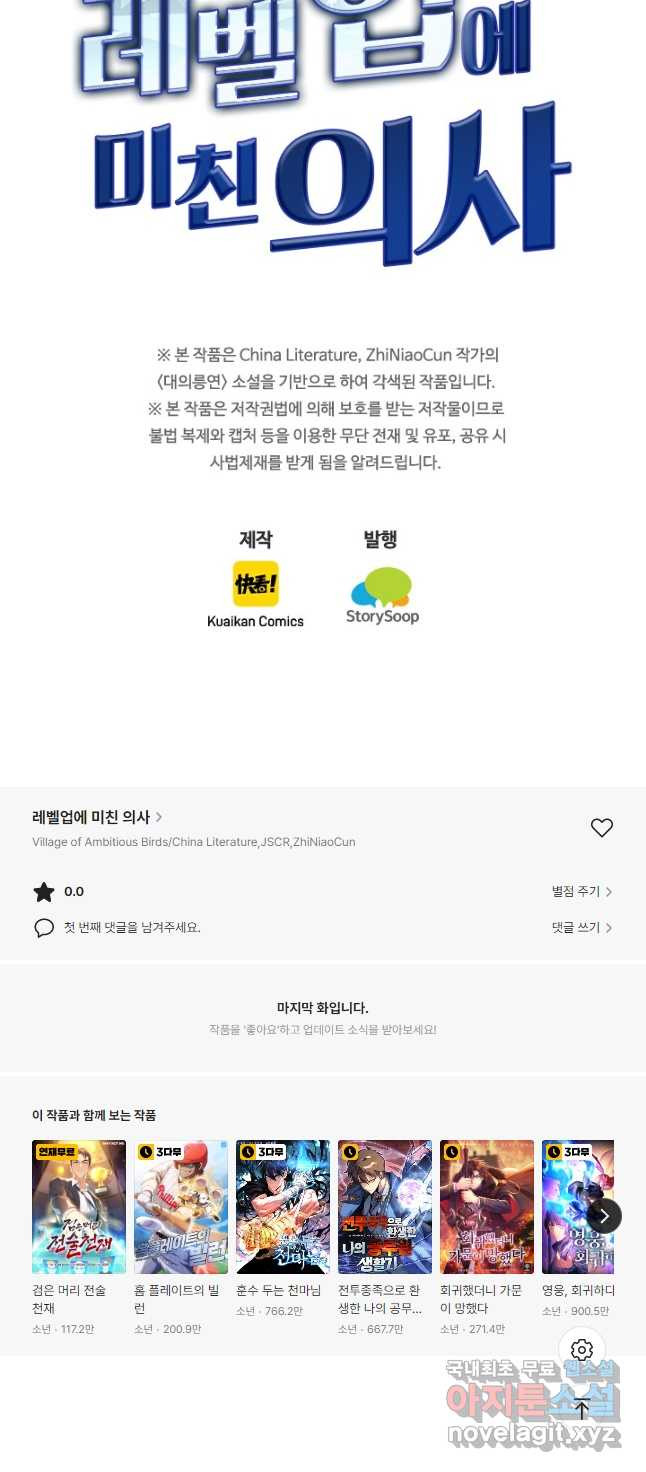Open the viewer settings gear
The width and height of the screenshot is (646, 1472).
point(582,1350)
